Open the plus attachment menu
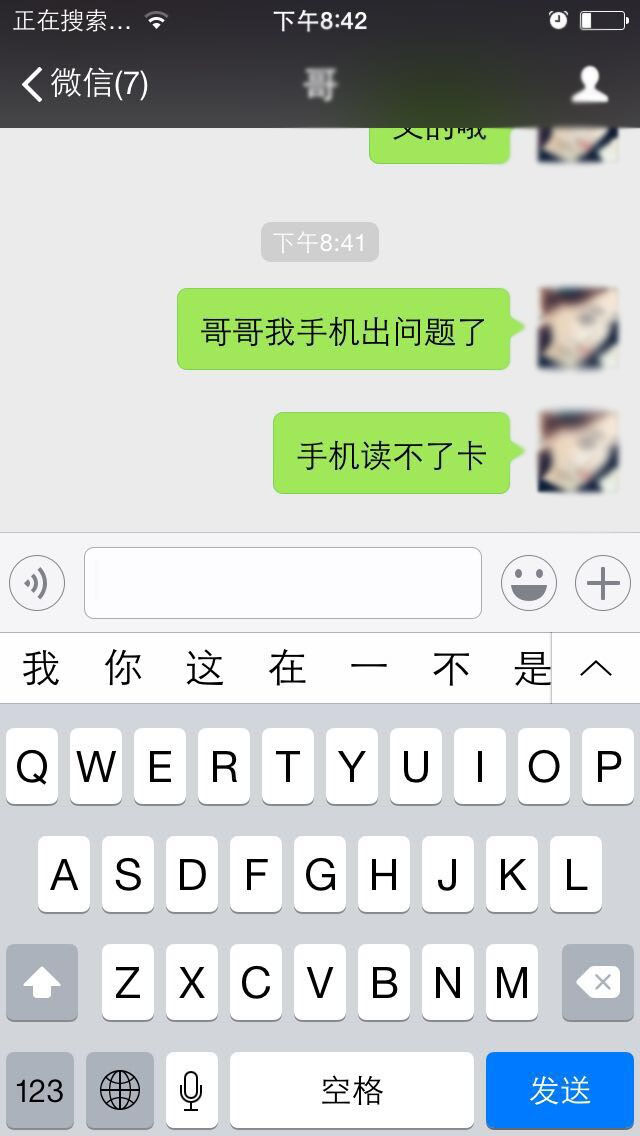The height and width of the screenshot is (1136, 640). 602,583
